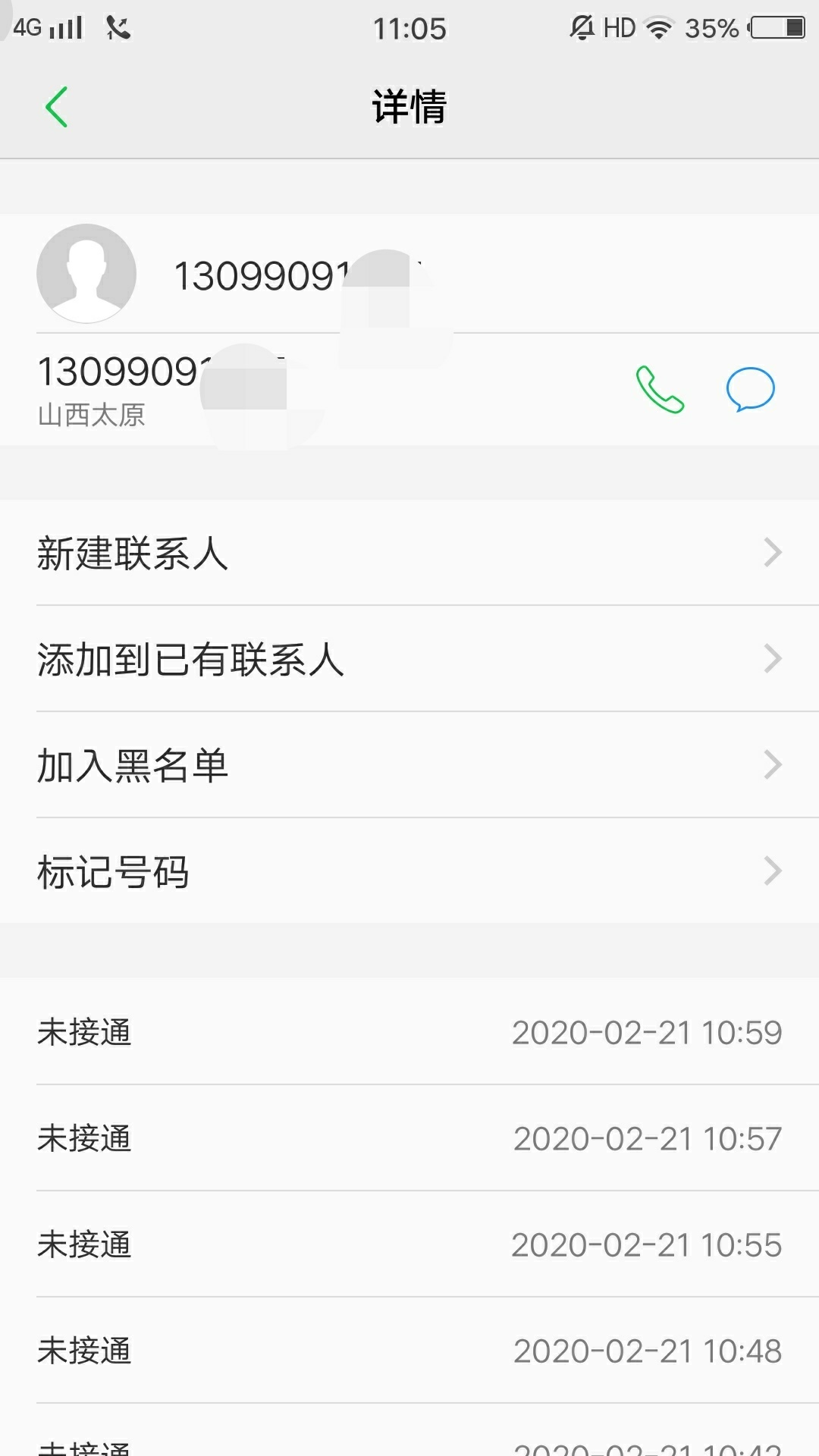Tap the contact avatar placeholder

click(x=86, y=274)
